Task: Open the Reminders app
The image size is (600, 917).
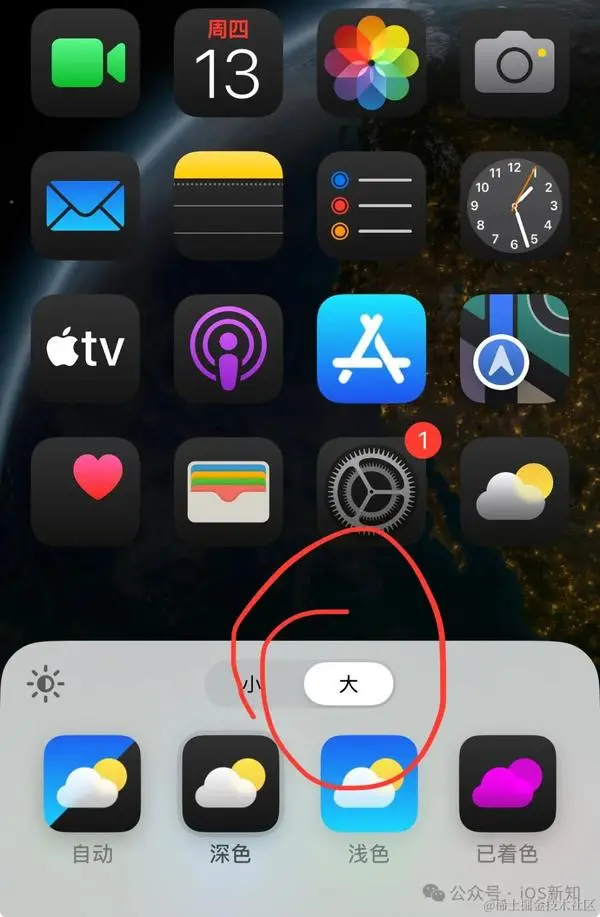Action: tap(372, 205)
